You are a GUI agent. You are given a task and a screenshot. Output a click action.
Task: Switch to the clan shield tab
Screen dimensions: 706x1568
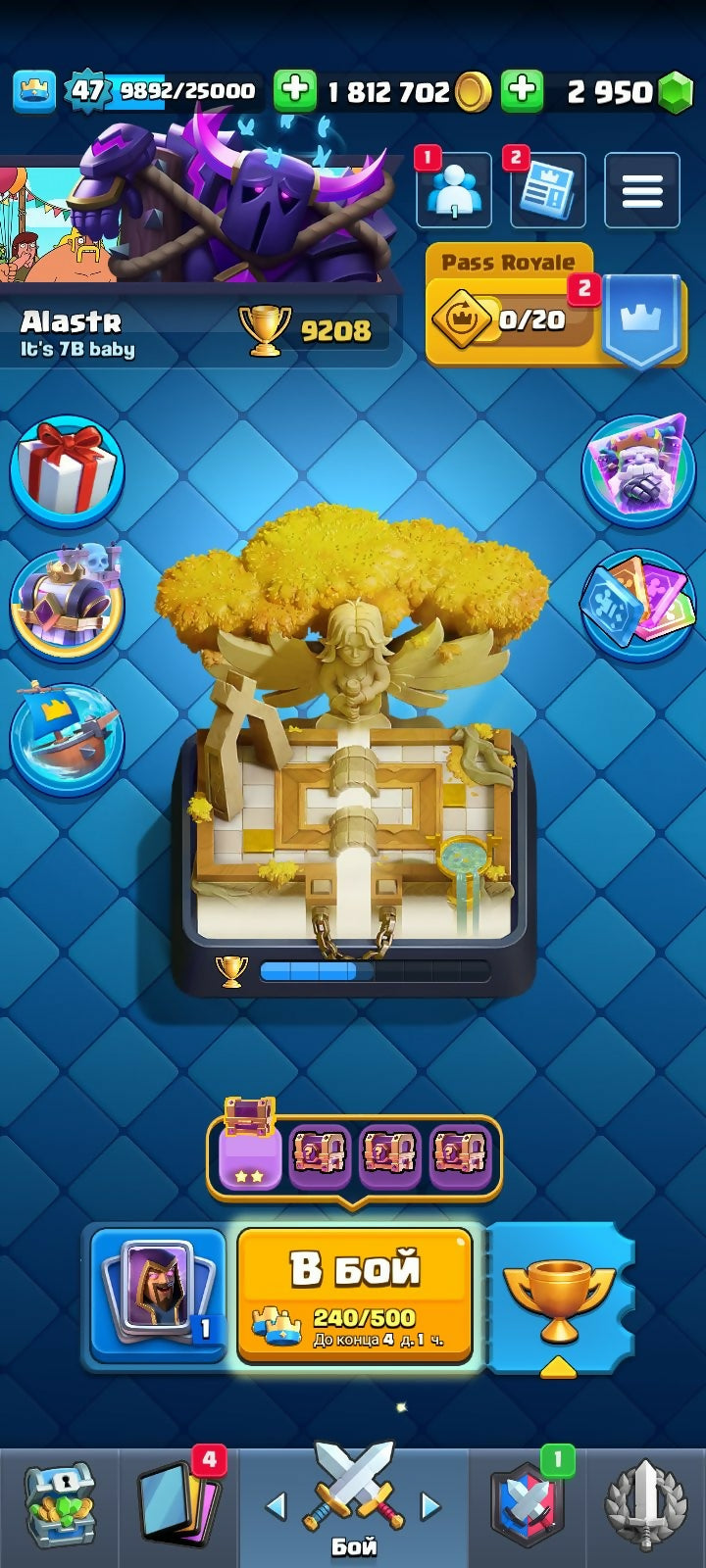pyautogui.click(x=528, y=1506)
